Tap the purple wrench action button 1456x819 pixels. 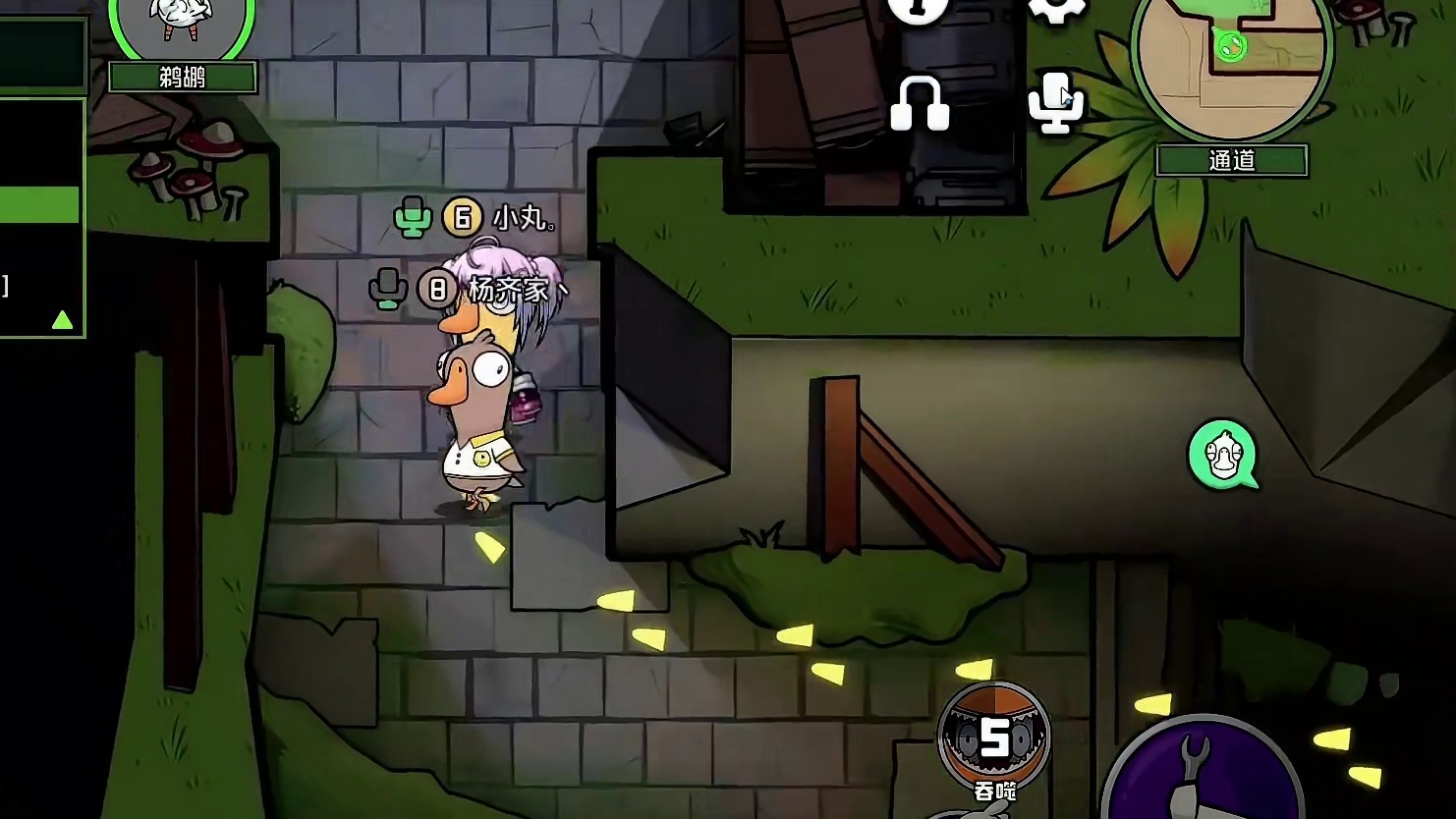1203,776
